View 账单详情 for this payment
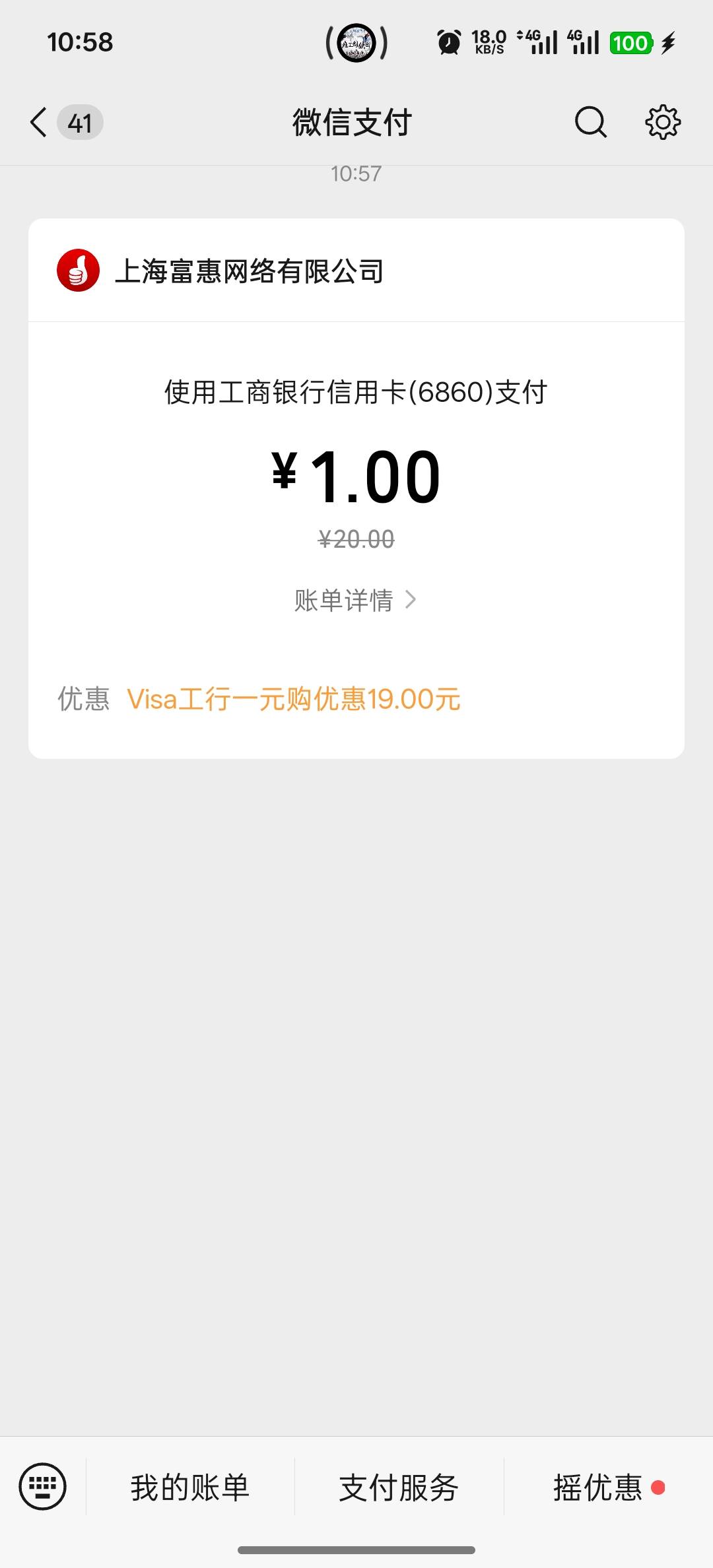Screen dimensions: 713x1568 click(x=355, y=601)
